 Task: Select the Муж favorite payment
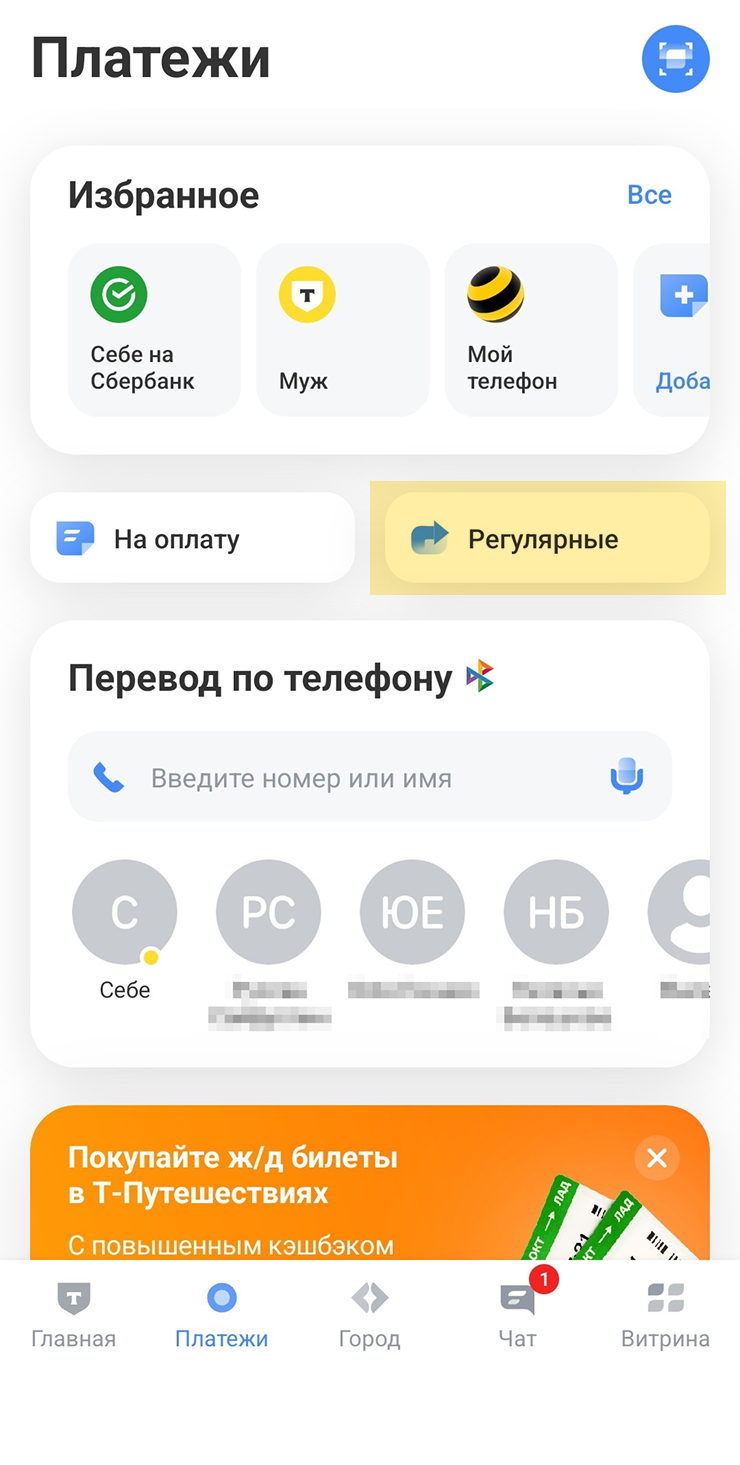click(x=342, y=330)
